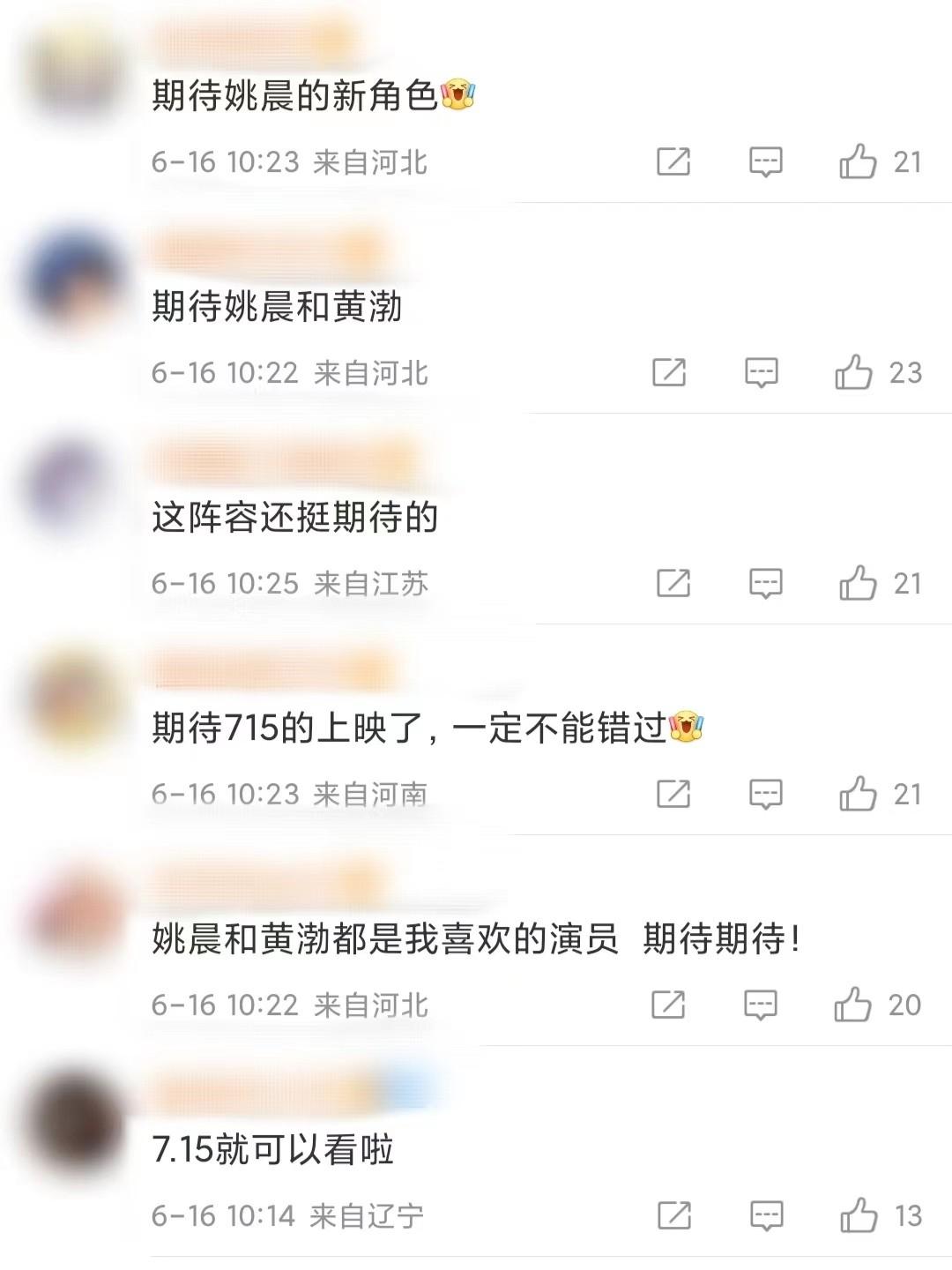Screen dimensions: 952x1270
Task: Like the comment 期待姚晨和黄渤
Action: (x=853, y=372)
